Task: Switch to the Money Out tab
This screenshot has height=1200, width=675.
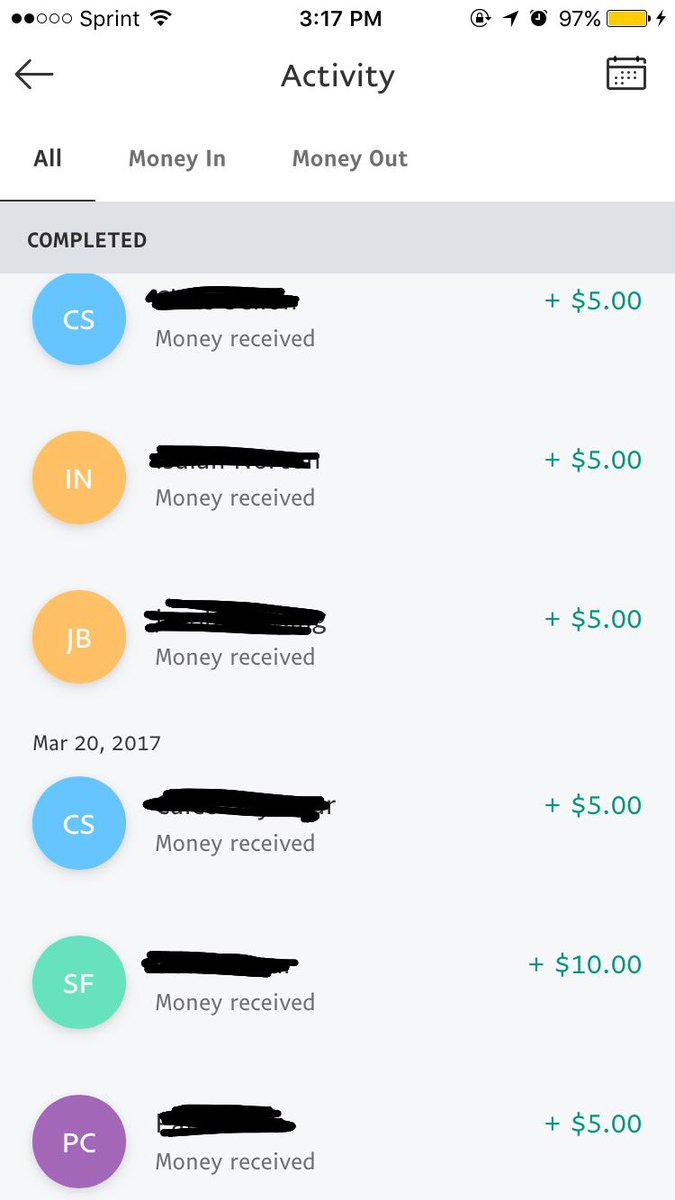Action: pyautogui.click(x=350, y=159)
